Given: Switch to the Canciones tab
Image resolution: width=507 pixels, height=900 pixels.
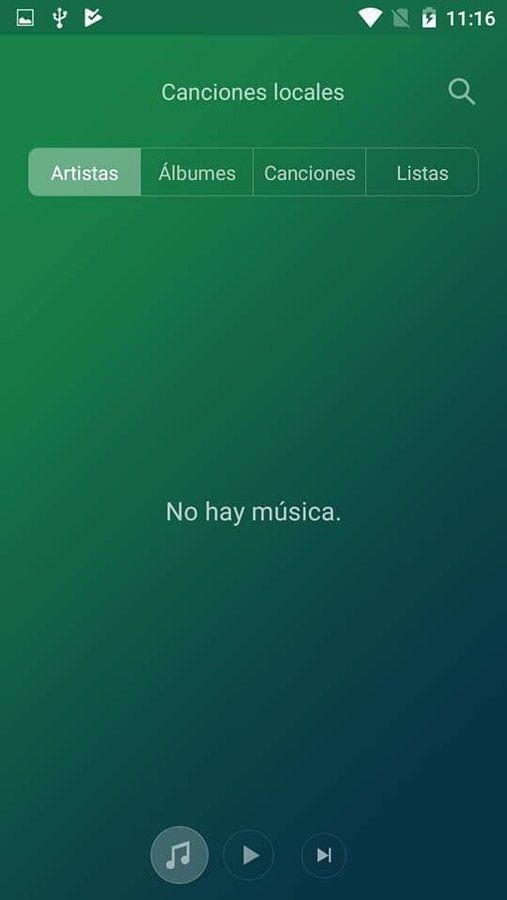Looking at the screenshot, I should coord(309,173).
